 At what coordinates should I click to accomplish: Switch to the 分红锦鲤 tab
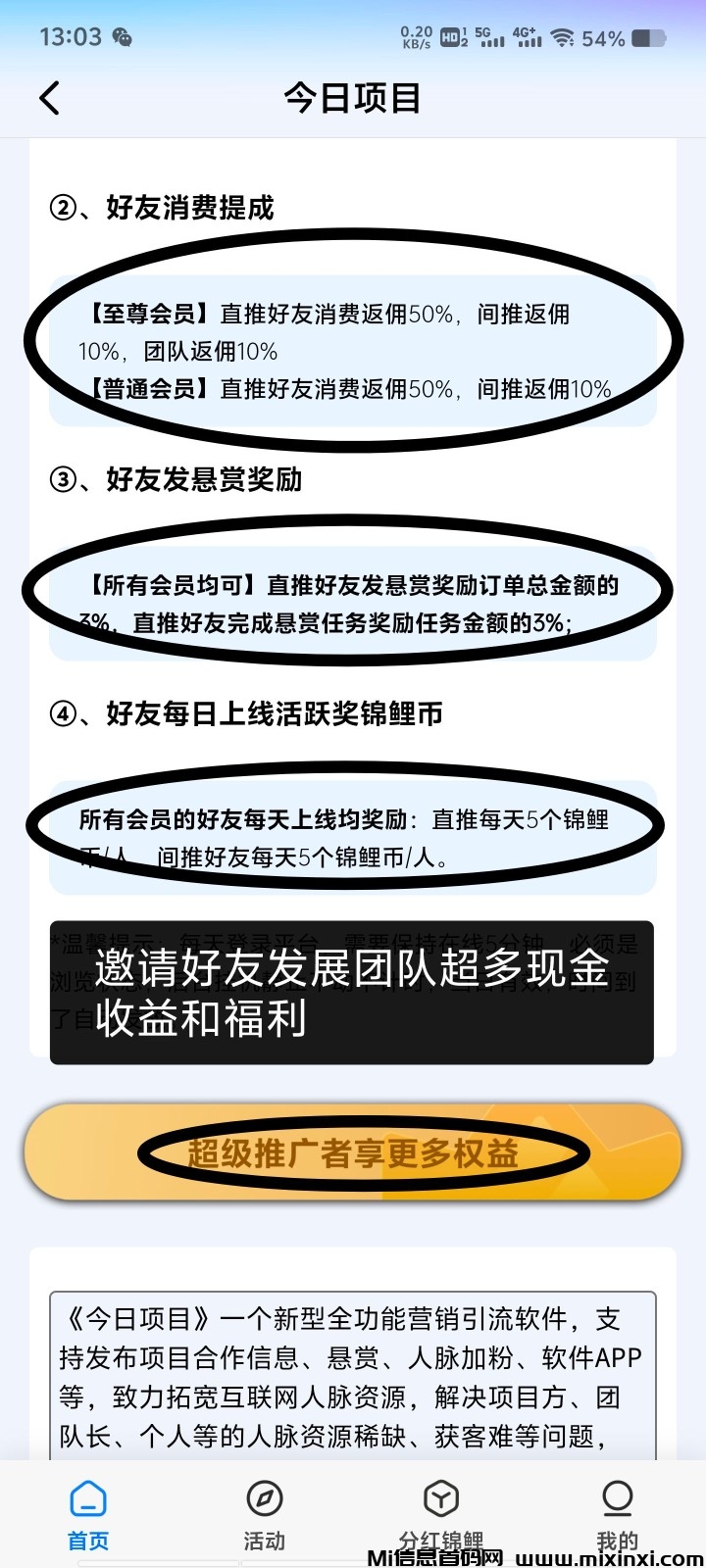[x=441, y=1514]
